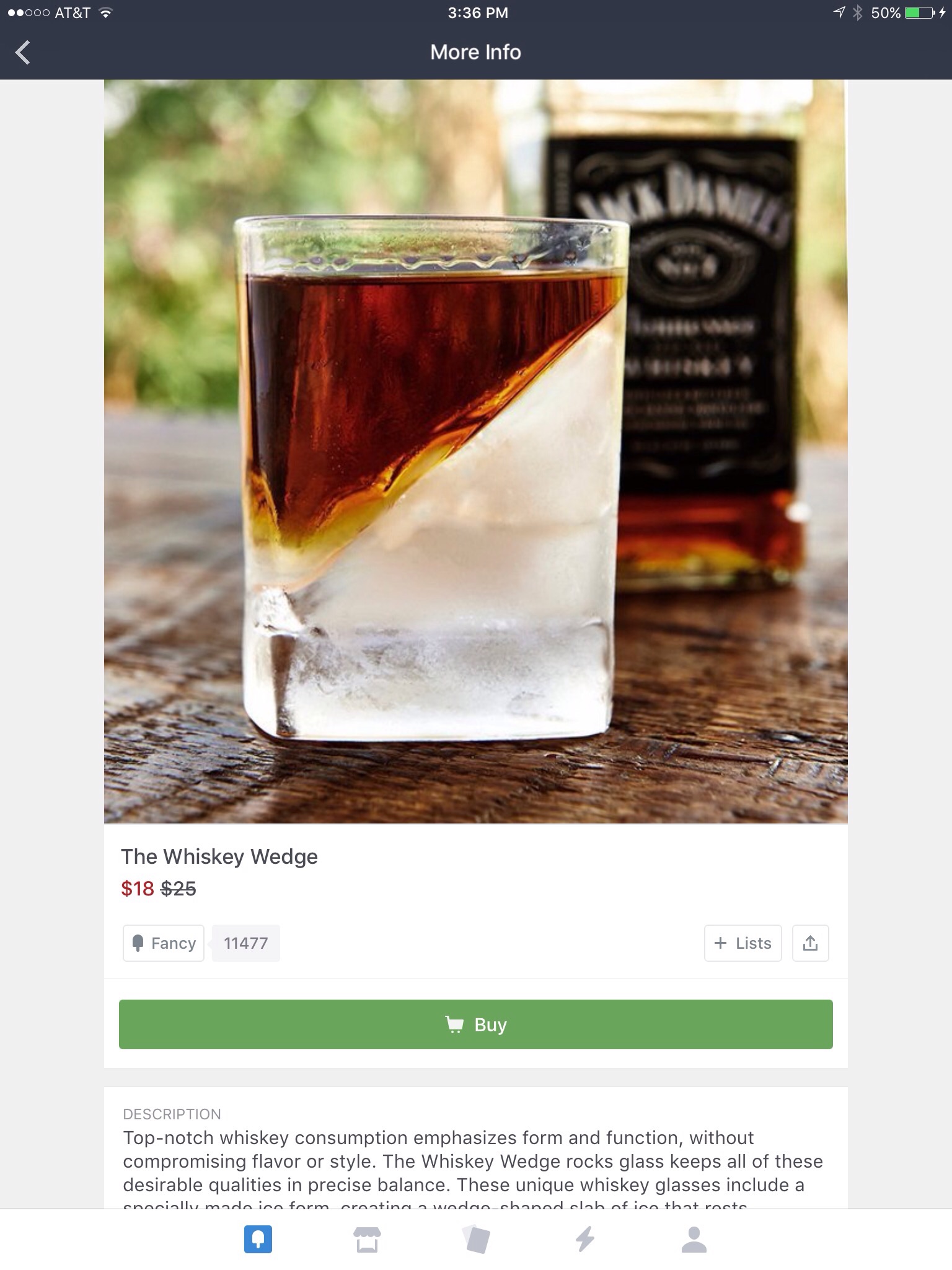Fancy The Whiskey Wedge

tap(164, 943)
